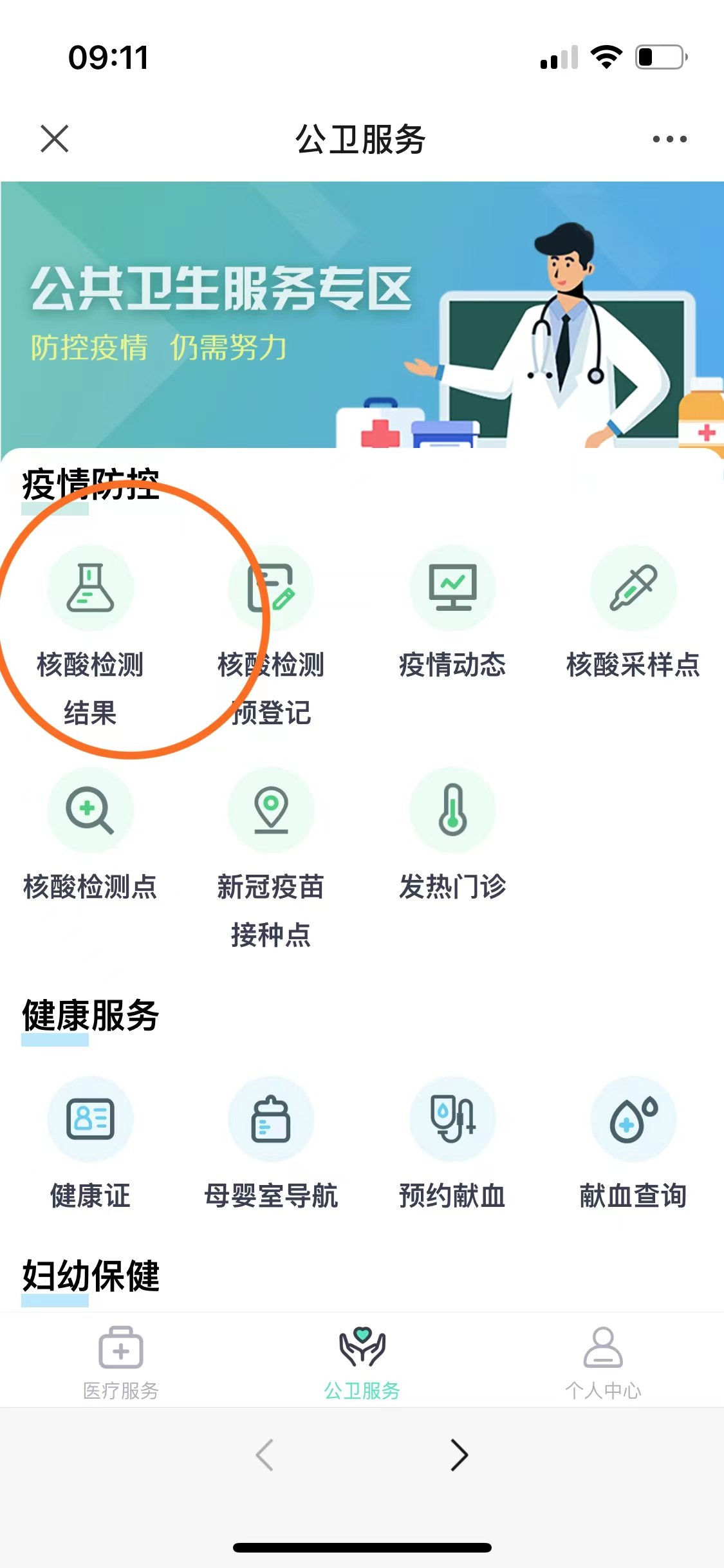Image resolution: width=724 pixels, height=1568 pixels.
Task: Open 核酸采样点
Action: pos(633,589)
